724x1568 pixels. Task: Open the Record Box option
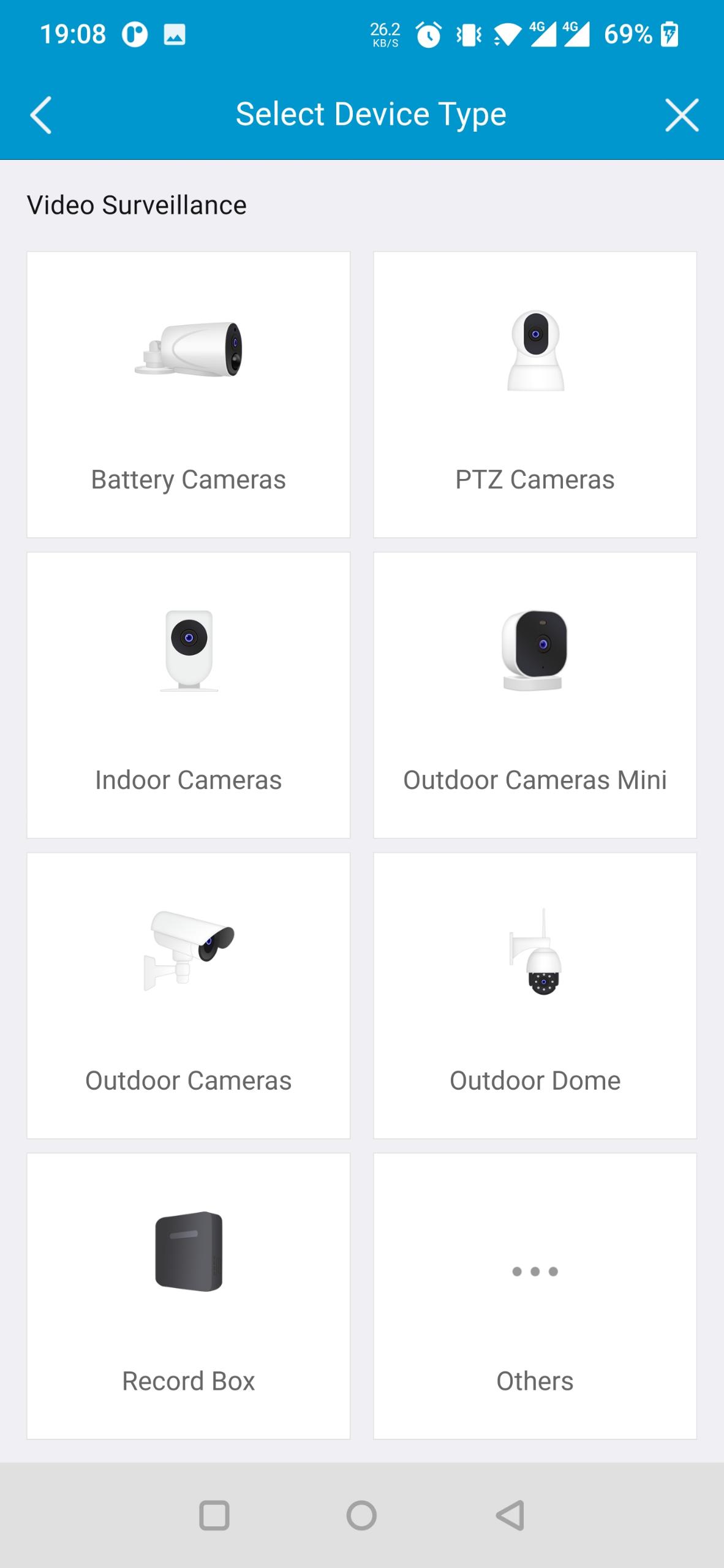(189, 1296)
